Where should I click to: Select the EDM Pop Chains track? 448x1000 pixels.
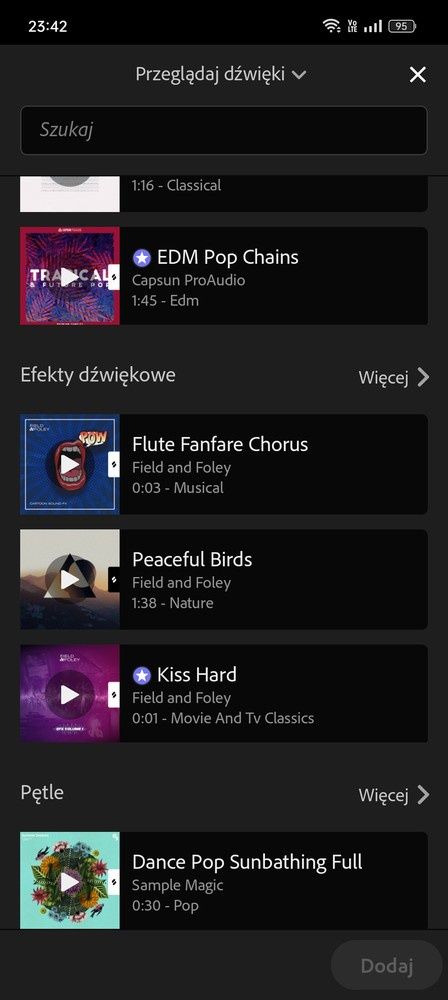[x=274, y=276]
